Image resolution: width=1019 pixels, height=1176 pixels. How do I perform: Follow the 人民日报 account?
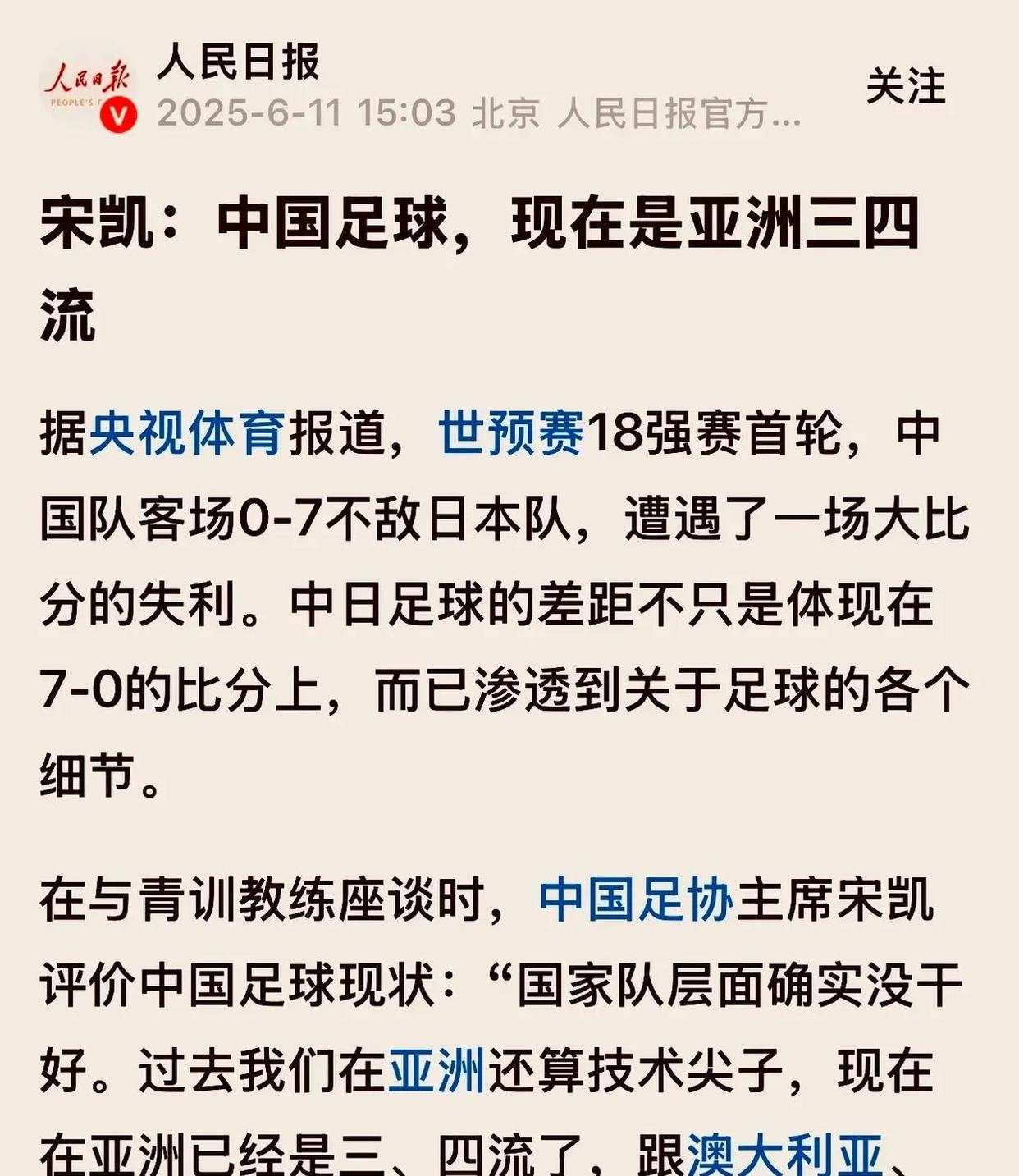[x=905, y=87]
